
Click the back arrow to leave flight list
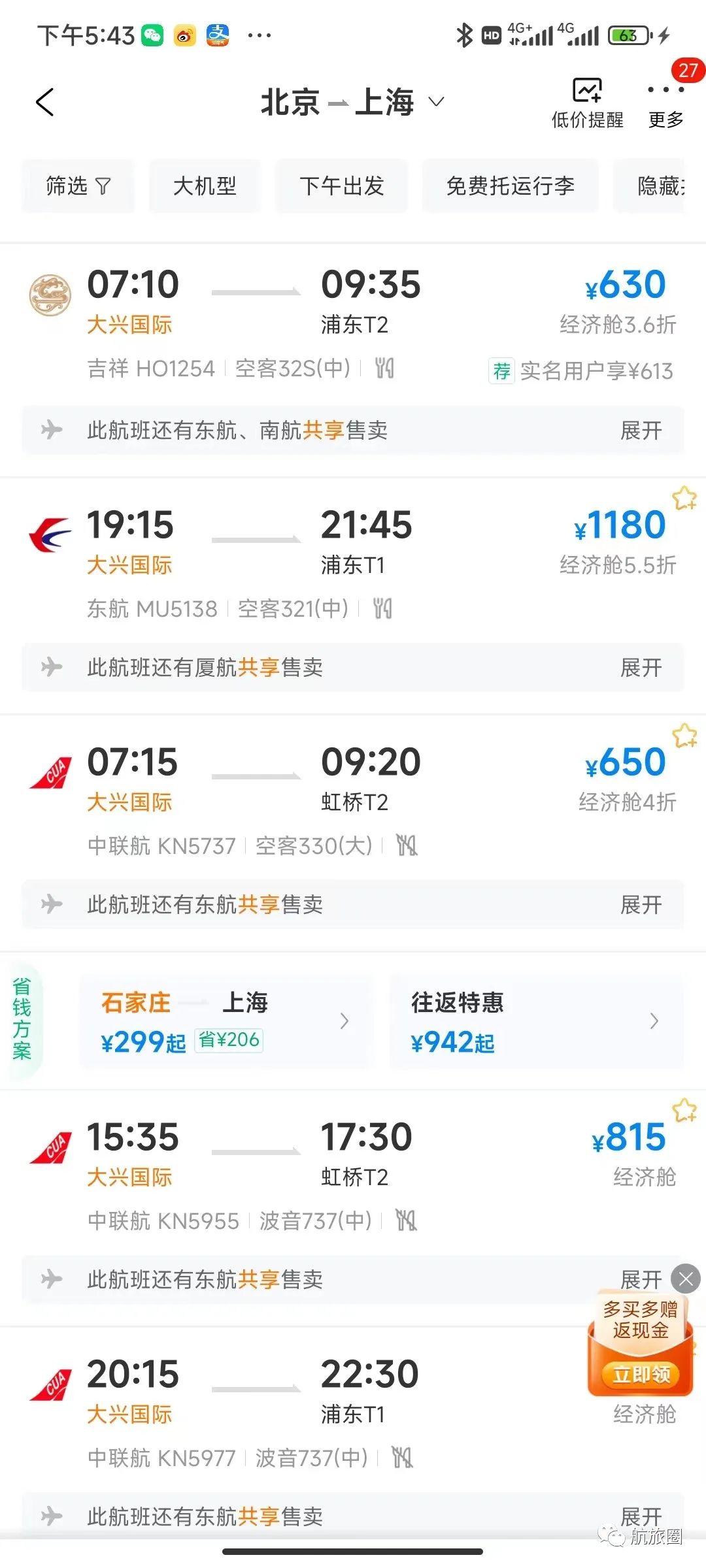(x=44, y=103)
